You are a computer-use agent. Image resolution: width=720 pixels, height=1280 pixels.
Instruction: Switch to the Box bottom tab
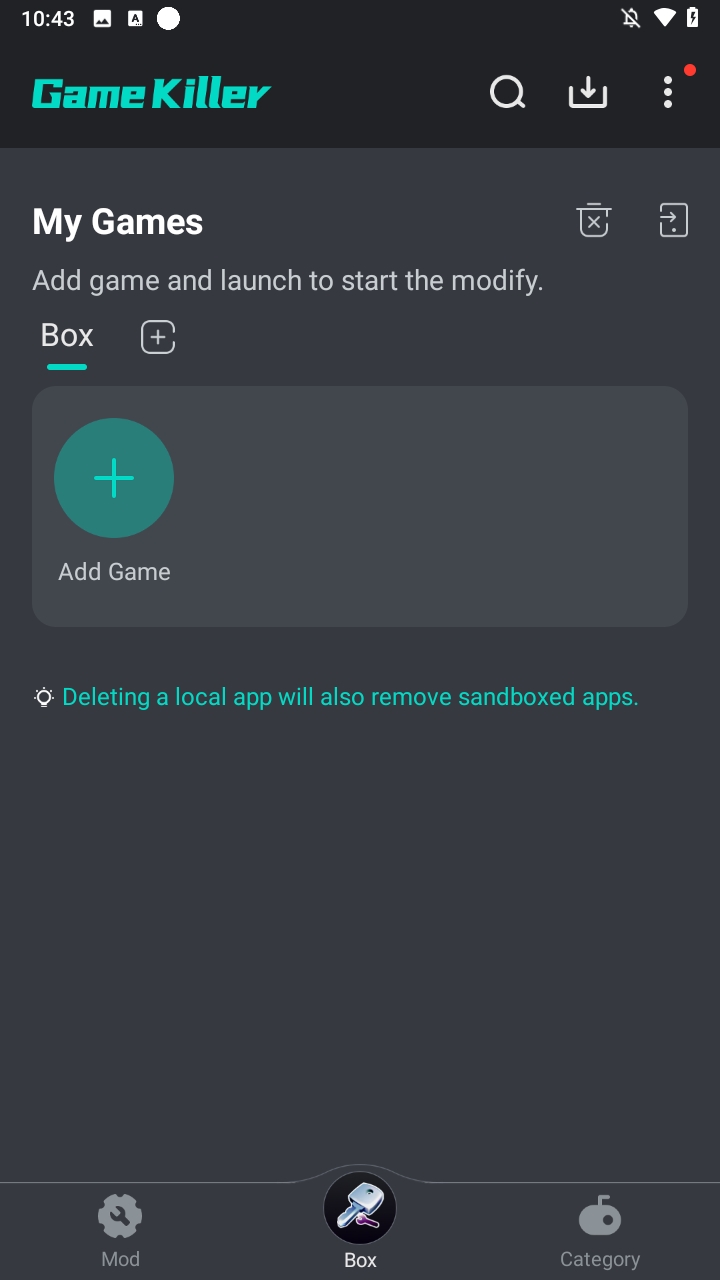[x=360, y=1220]
